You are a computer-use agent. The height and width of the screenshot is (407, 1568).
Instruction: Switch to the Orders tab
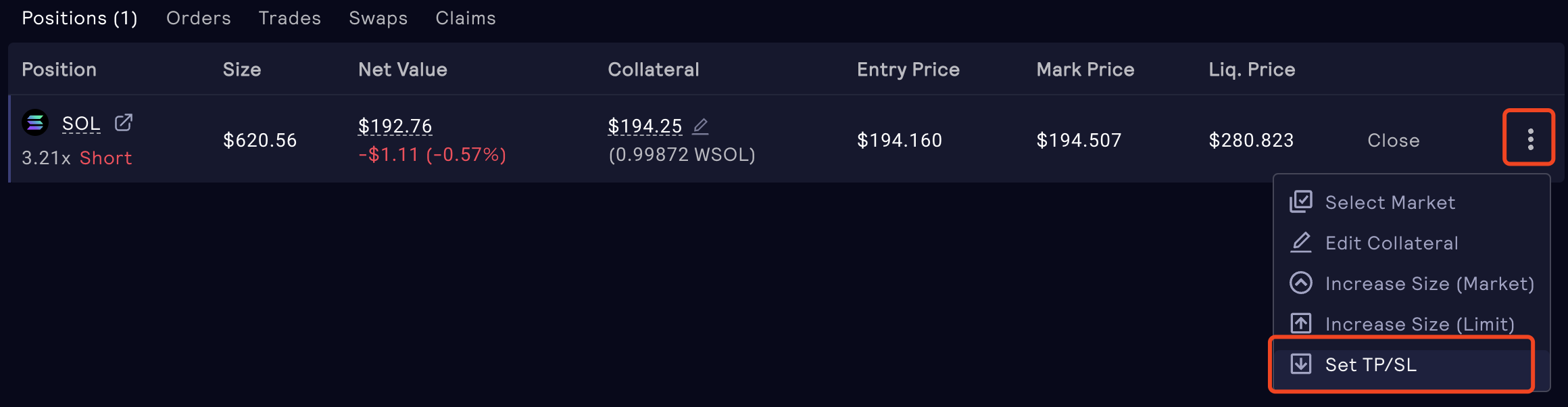coord(198,18)
